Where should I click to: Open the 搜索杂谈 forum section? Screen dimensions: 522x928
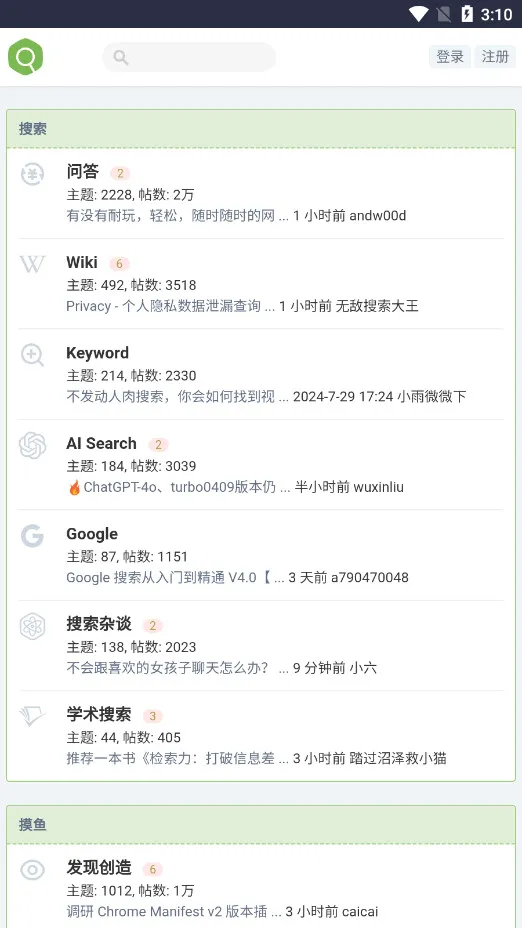[99, 624]
